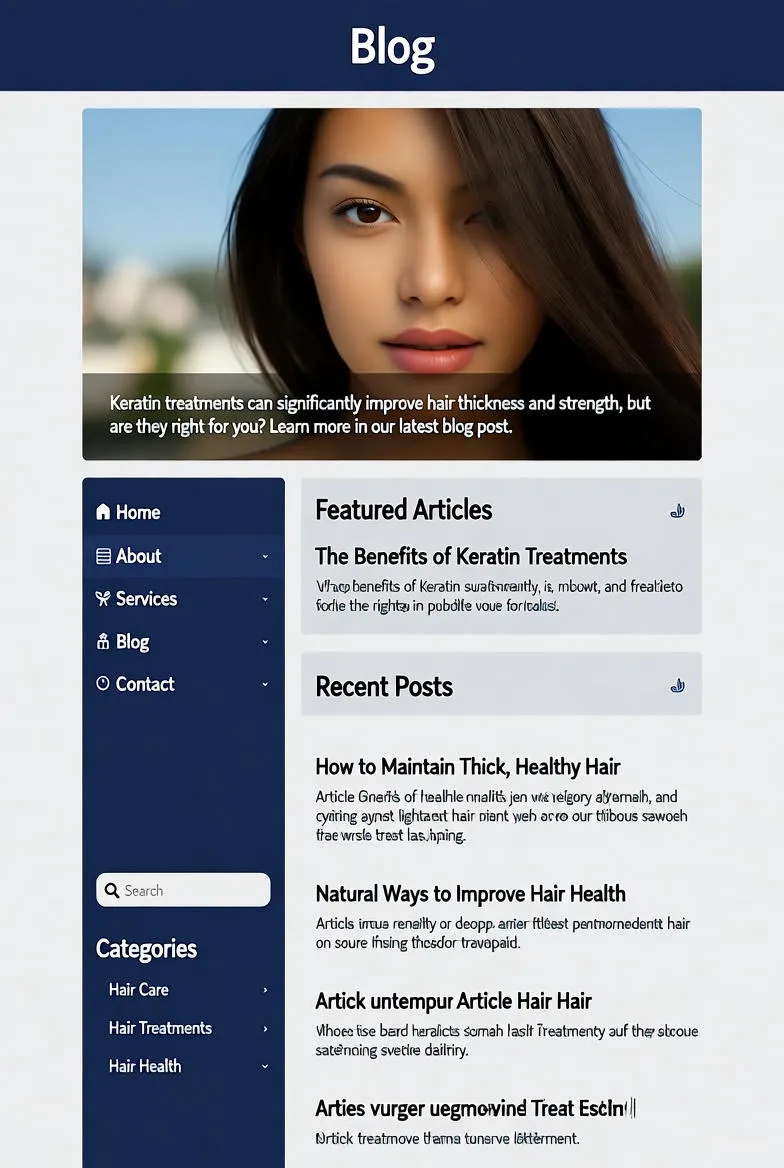Tap the icon beside Recent Posts
This screenshot has width=784, height=1168.
(677, 686)
